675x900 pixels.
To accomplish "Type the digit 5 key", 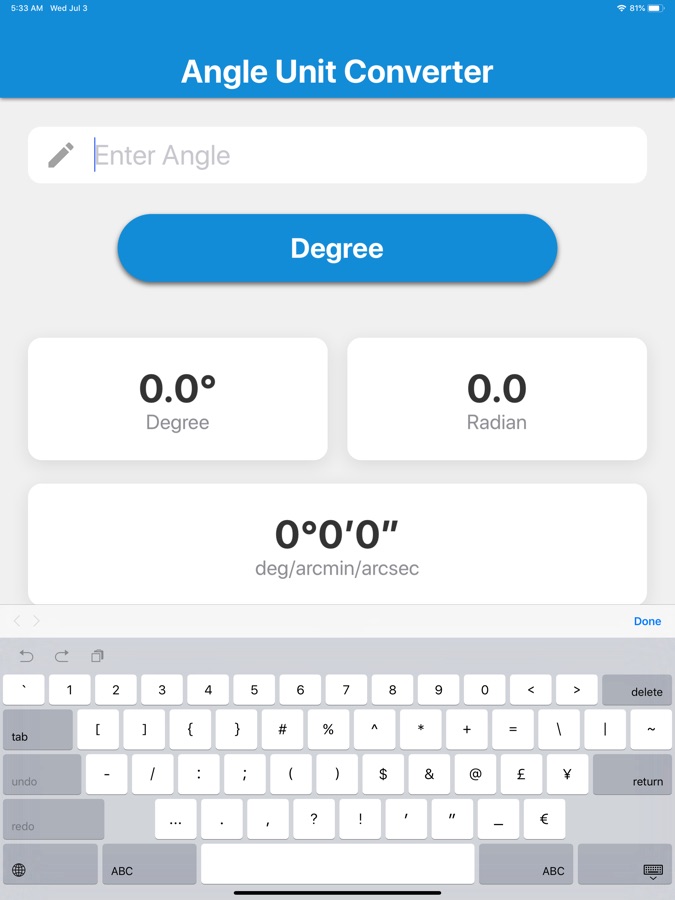I will click(x=254, y=690).
